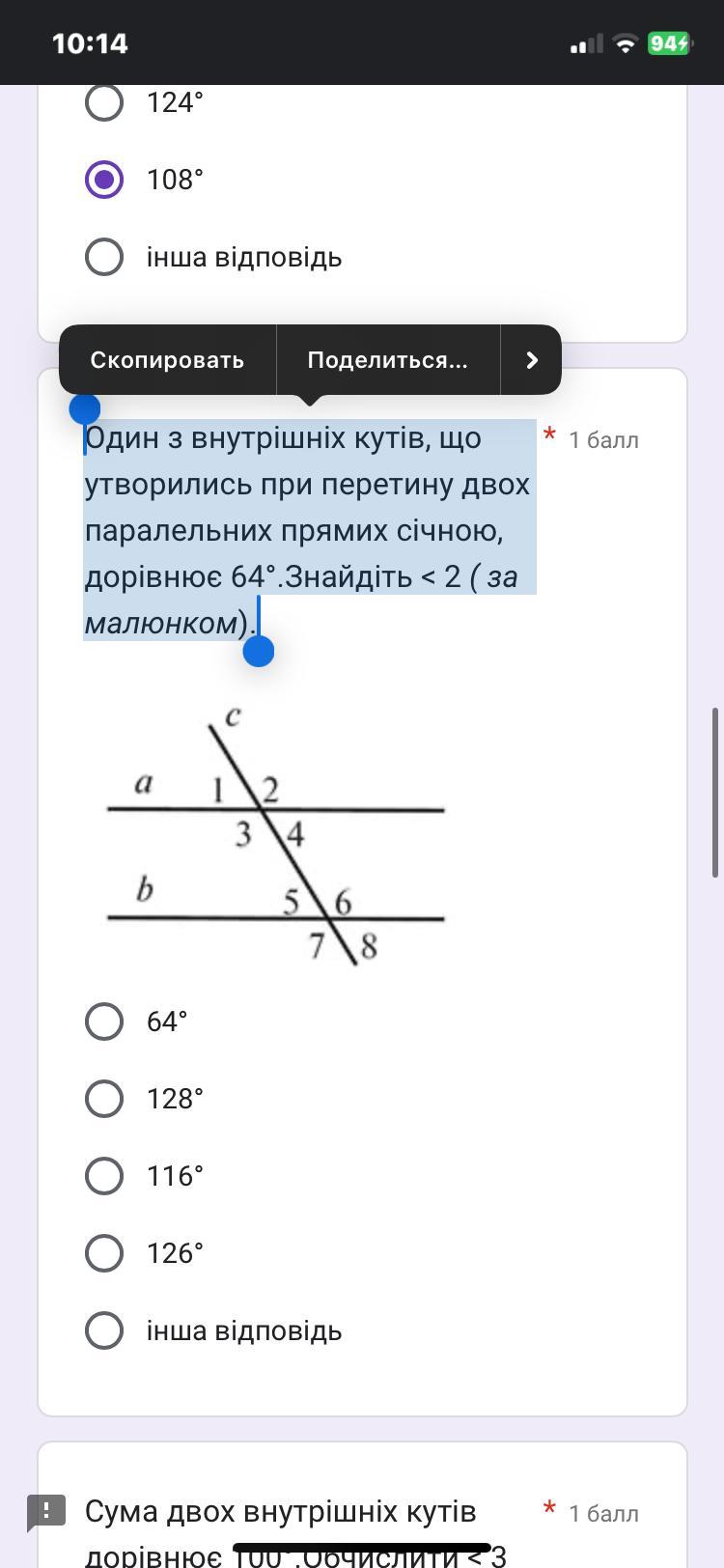Tap 'Поделиться...' in the selection popup

click(x=387, y=360)
